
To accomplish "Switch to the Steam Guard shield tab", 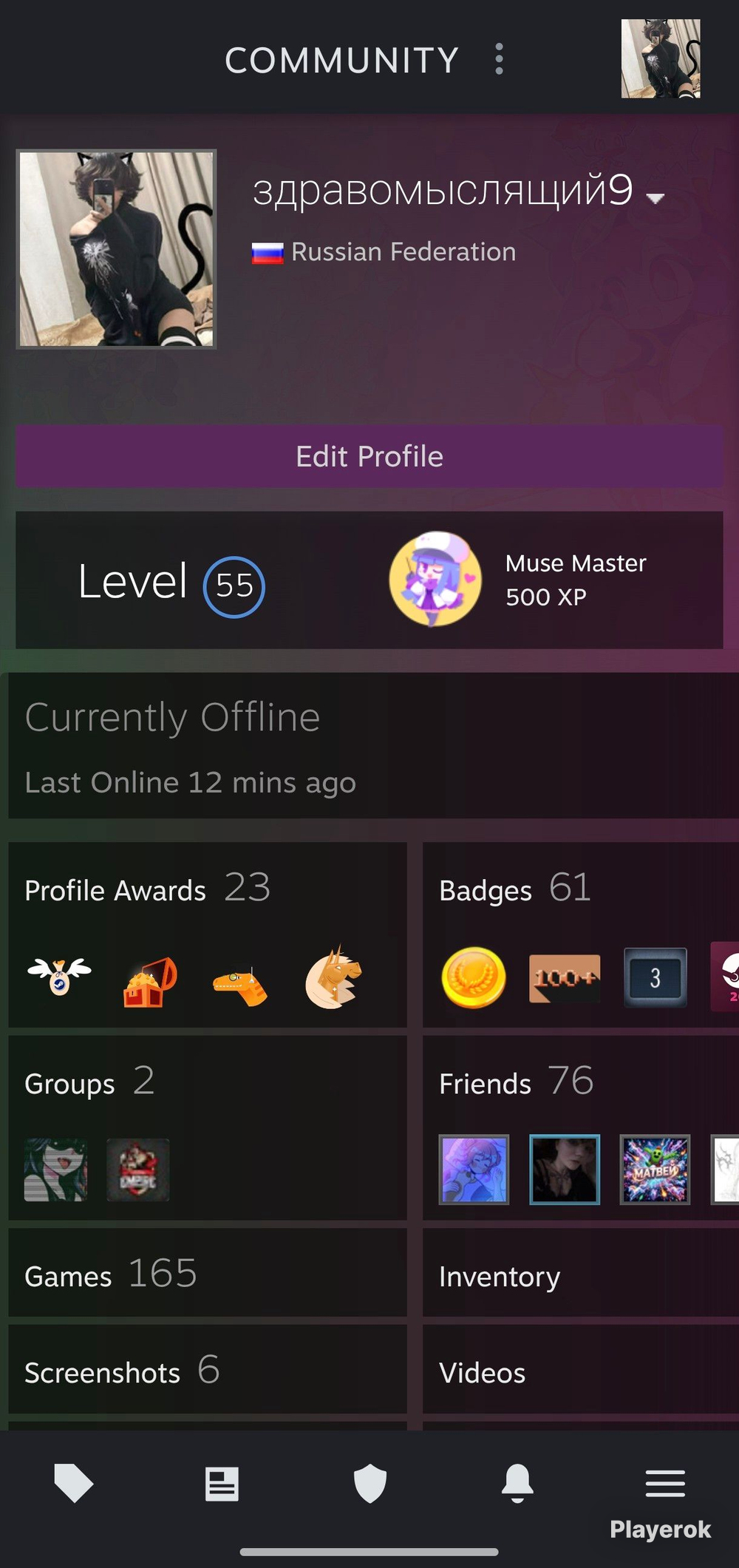I will pos(369,1483).
